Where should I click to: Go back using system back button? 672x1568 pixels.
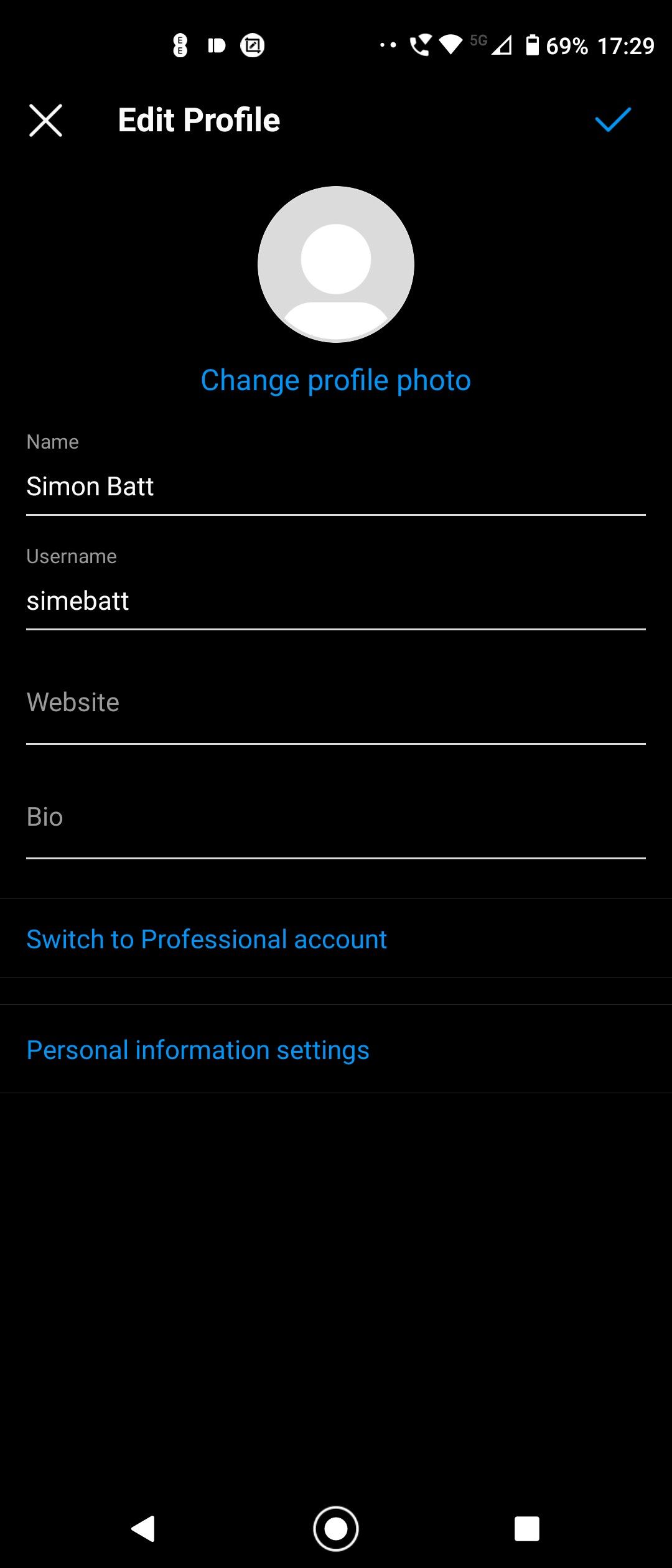tap(143, 1528)
